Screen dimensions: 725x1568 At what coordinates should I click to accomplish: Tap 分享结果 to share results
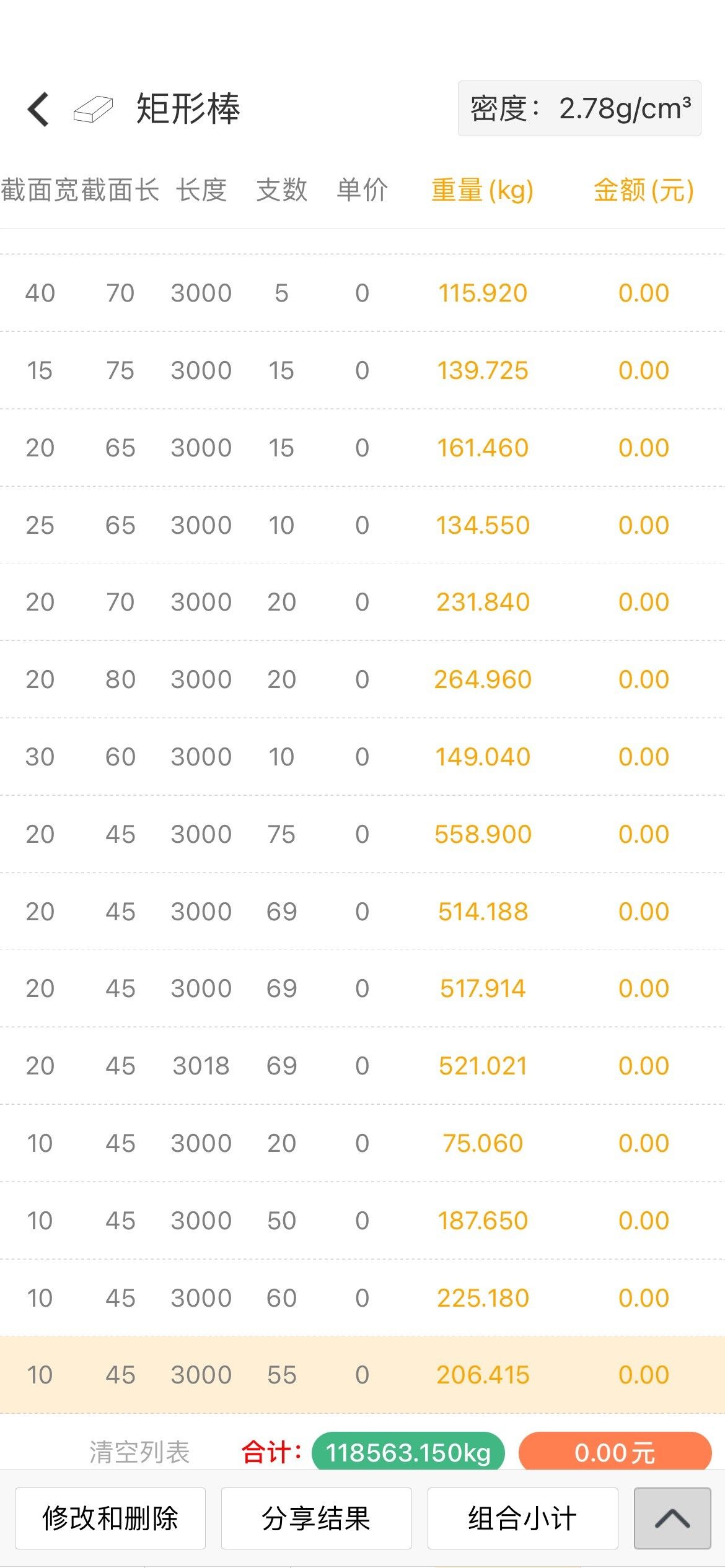tap(317, 1518)
